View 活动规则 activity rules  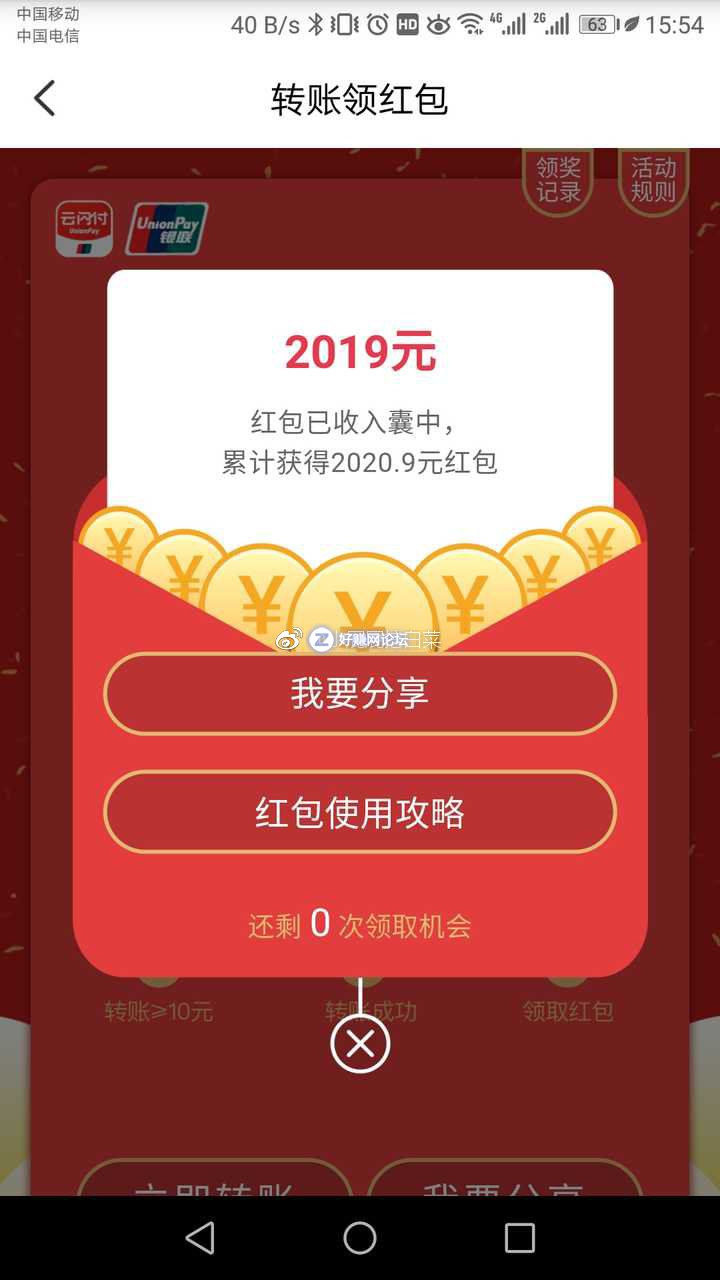click(x=653, y=180)
